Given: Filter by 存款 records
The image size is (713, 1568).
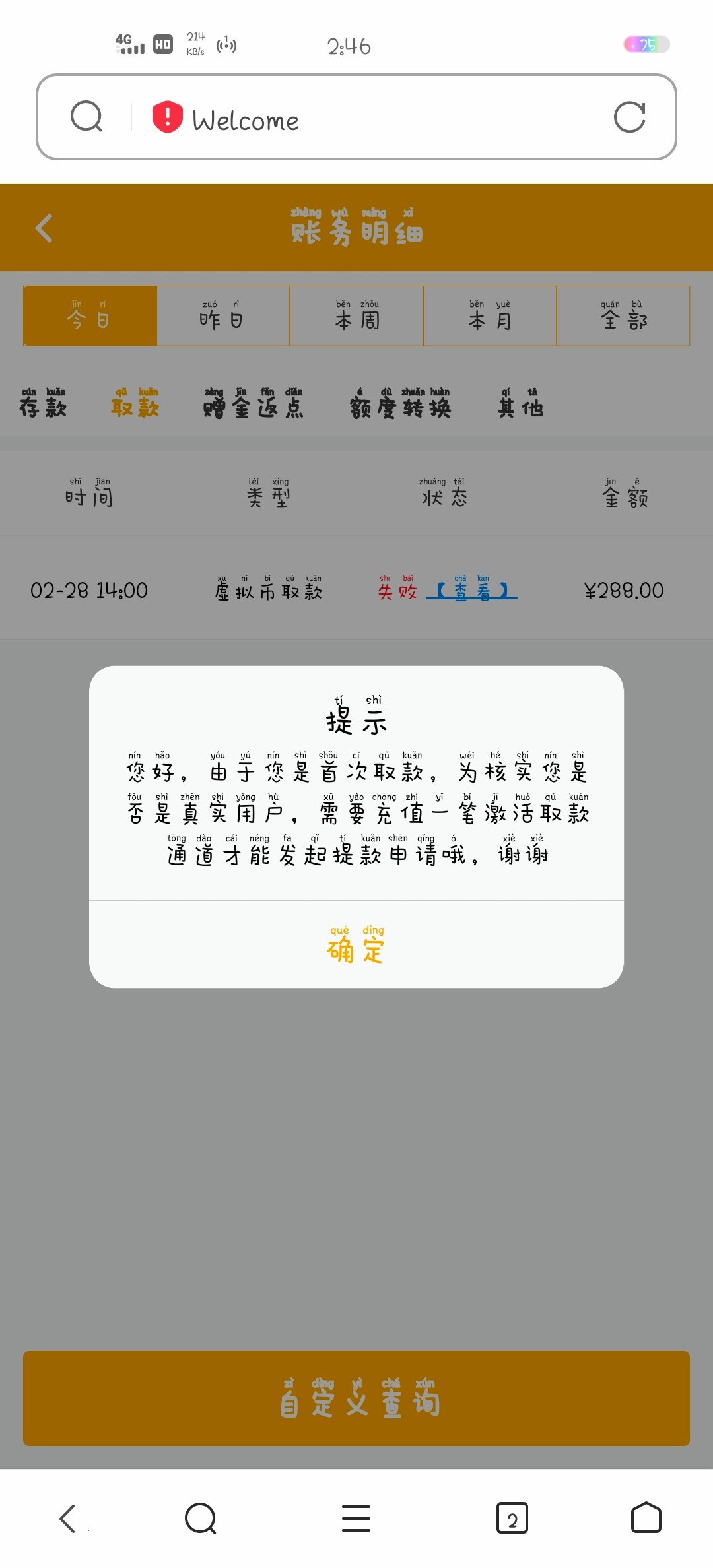Looking at the screenshot, I should click(x=44, y=404).
